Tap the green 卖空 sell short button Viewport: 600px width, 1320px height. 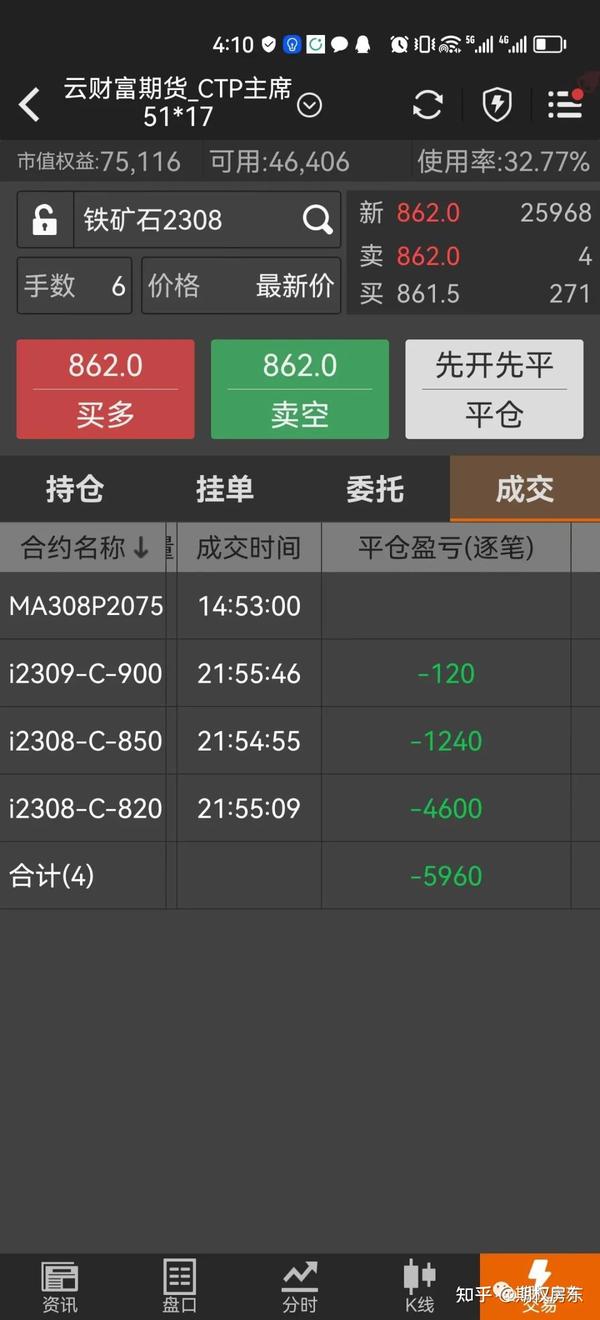coord(300,389)
